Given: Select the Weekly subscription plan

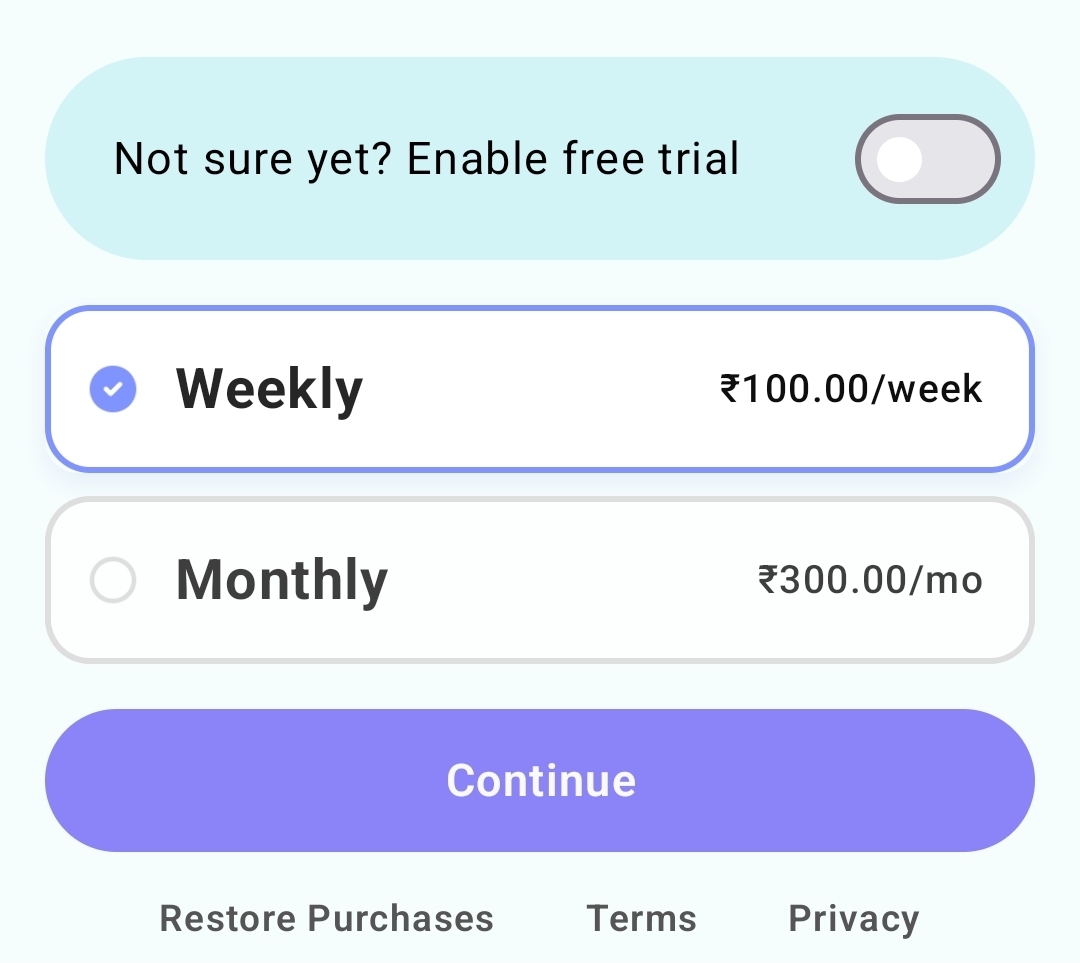Looking at the screenshot, I should point(540,388).
